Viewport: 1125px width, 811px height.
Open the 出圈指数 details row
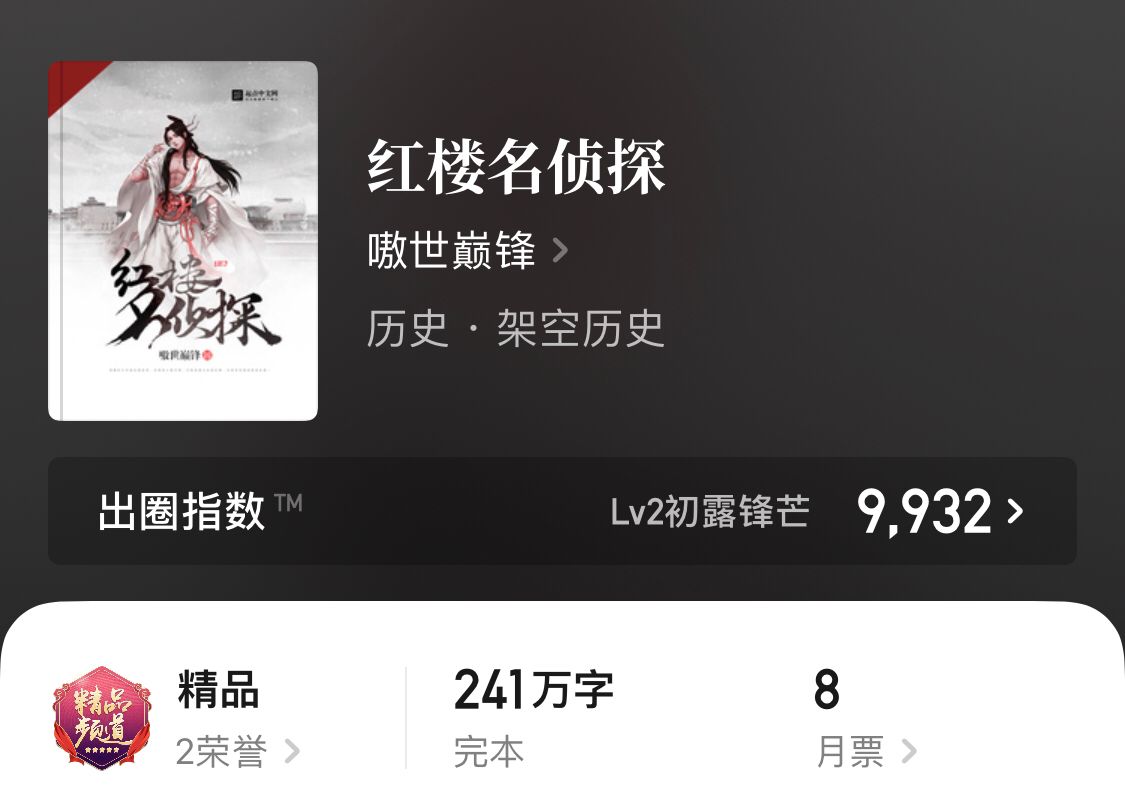click(x=562, y=511)
